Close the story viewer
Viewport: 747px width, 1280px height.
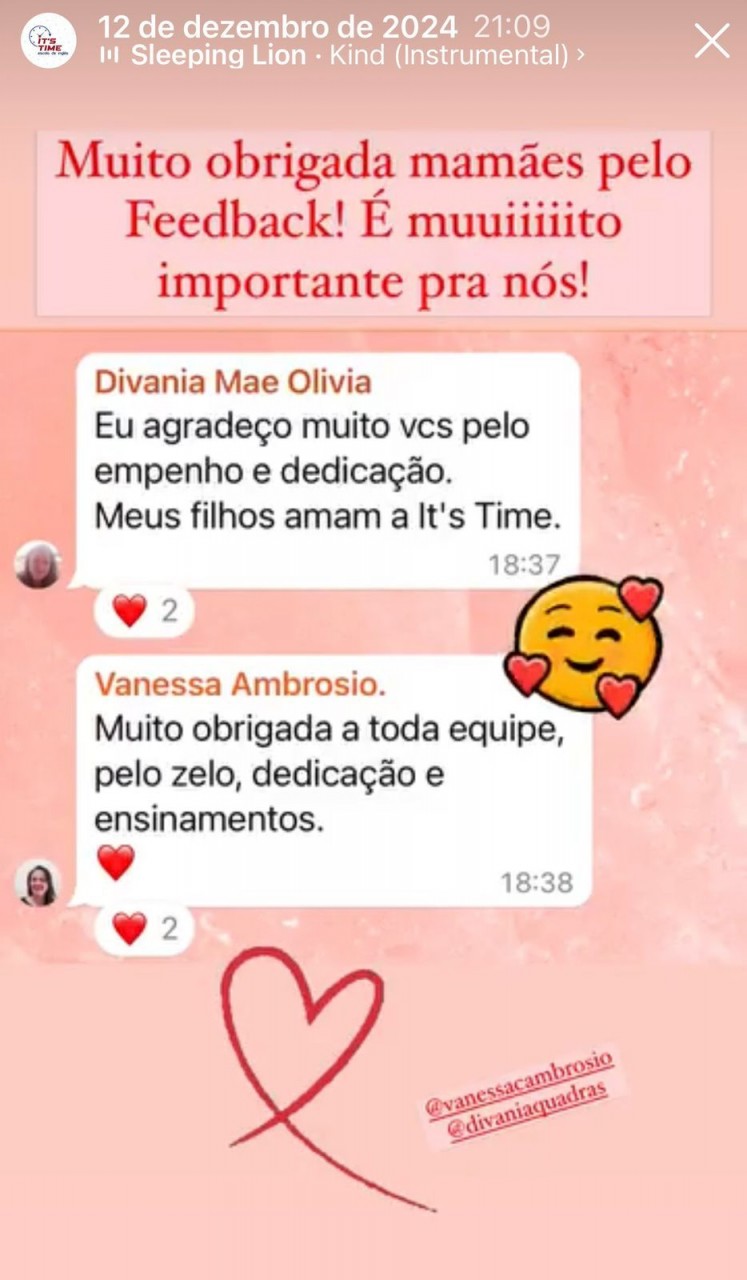point(712,41)
